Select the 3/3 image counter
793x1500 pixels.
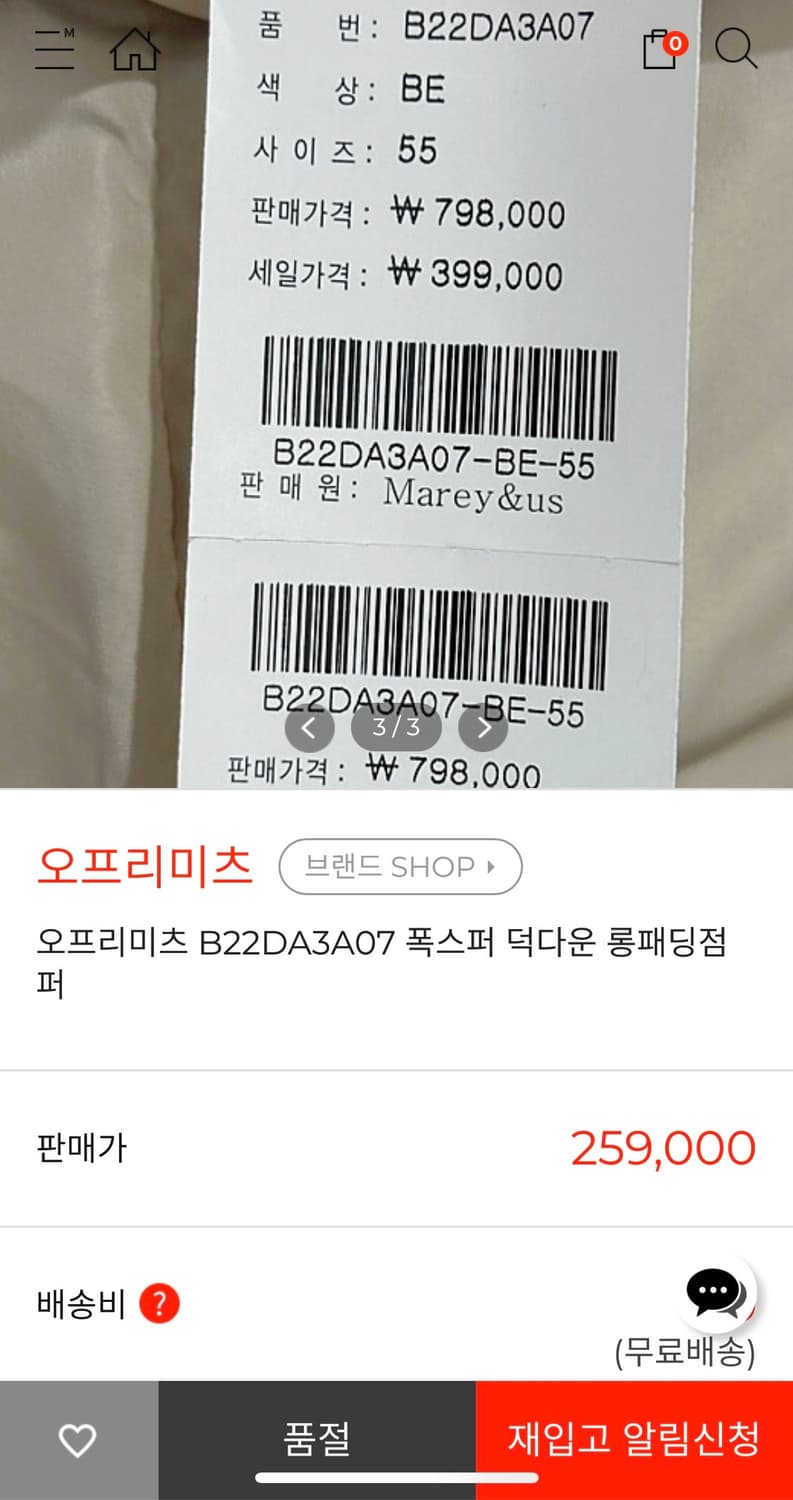tap(396, 728)
